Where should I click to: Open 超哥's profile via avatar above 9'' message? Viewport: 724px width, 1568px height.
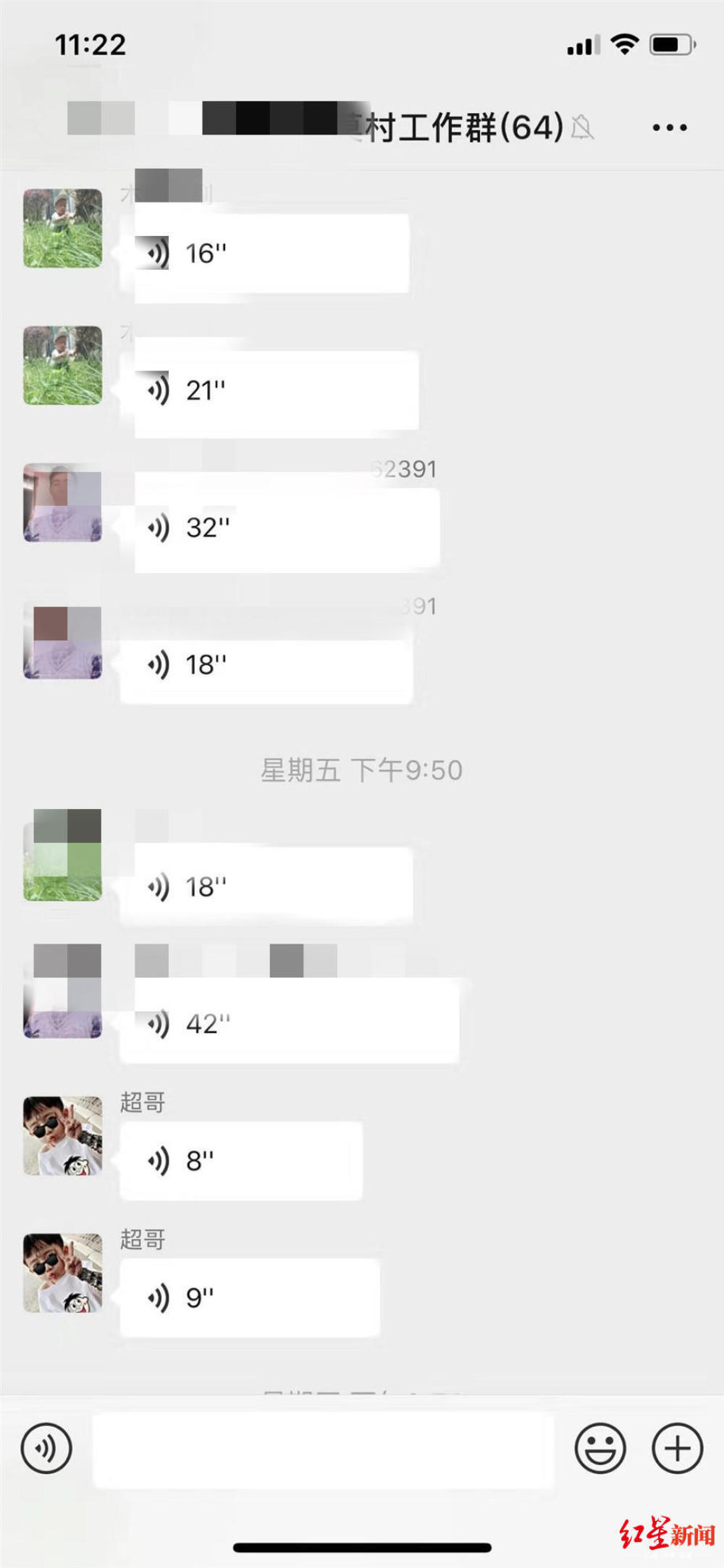(62, 1273)
